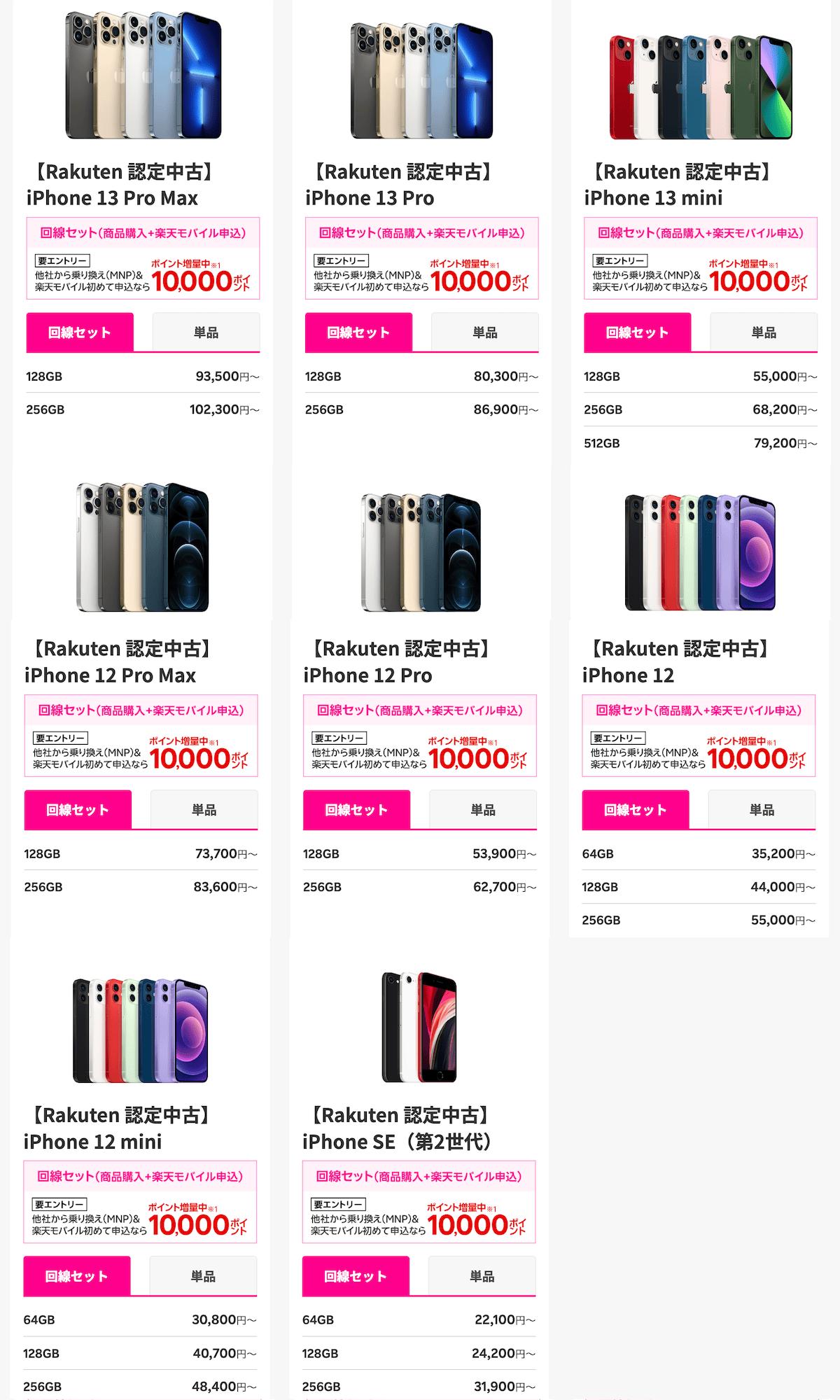View the iPhone 13 mini product image
Viewport: 840px width, 1400px height.
click(701, 86)
